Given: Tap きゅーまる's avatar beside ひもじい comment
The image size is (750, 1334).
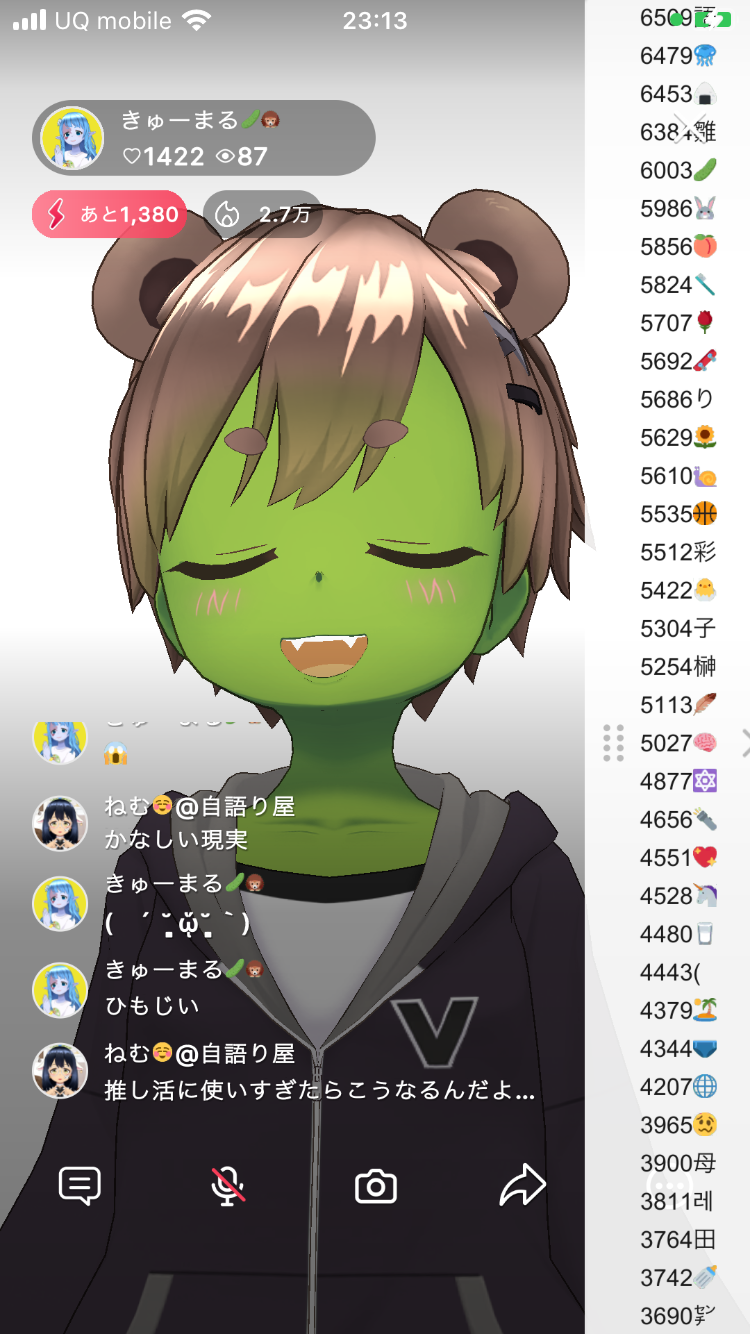Looking at the screenshot, I should [60, 988].
